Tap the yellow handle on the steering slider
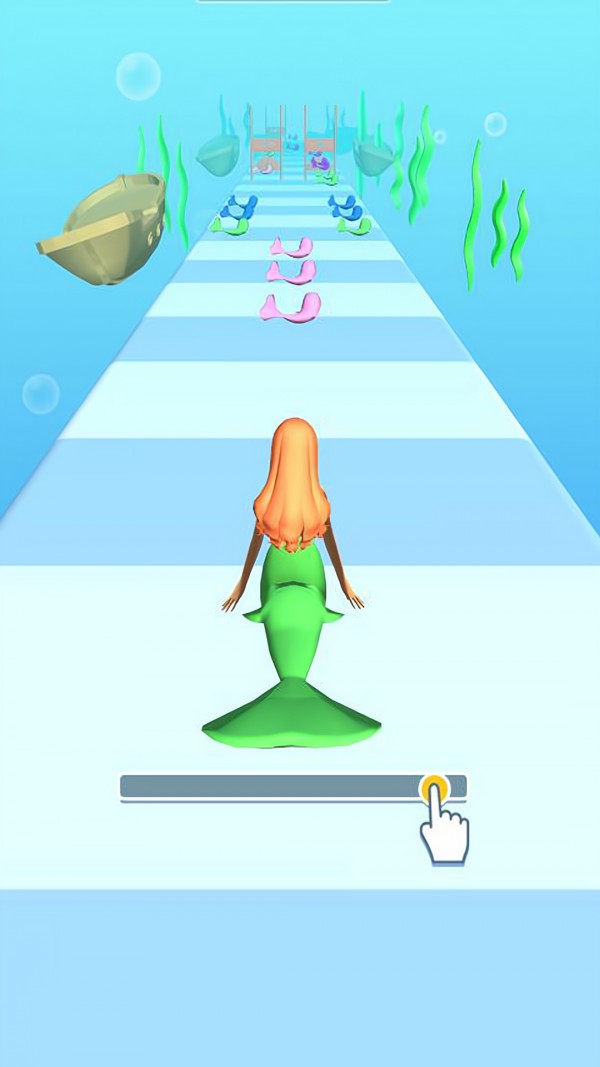 (434, 788)
